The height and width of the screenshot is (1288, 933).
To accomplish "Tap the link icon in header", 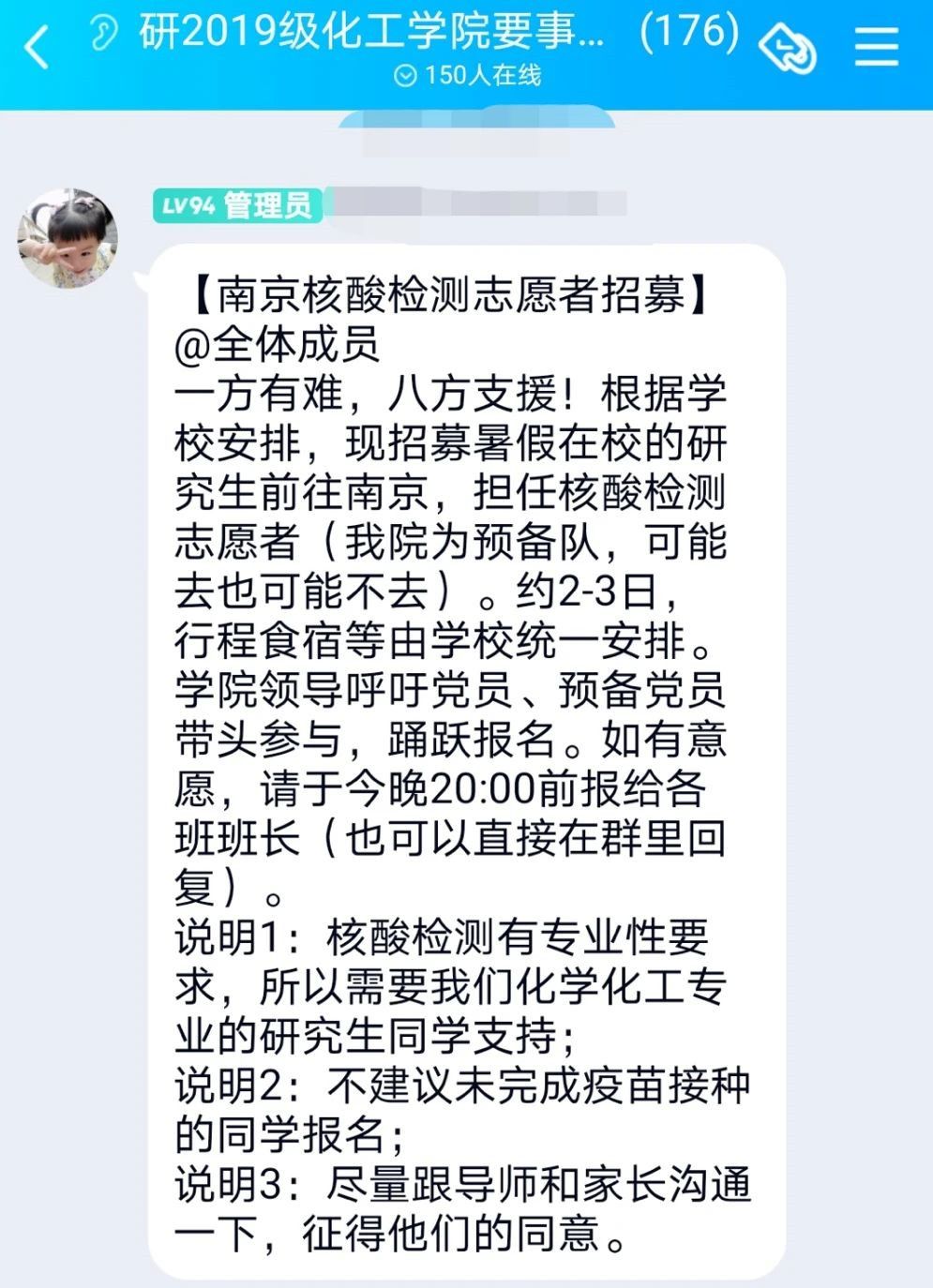I will [788, 48].
